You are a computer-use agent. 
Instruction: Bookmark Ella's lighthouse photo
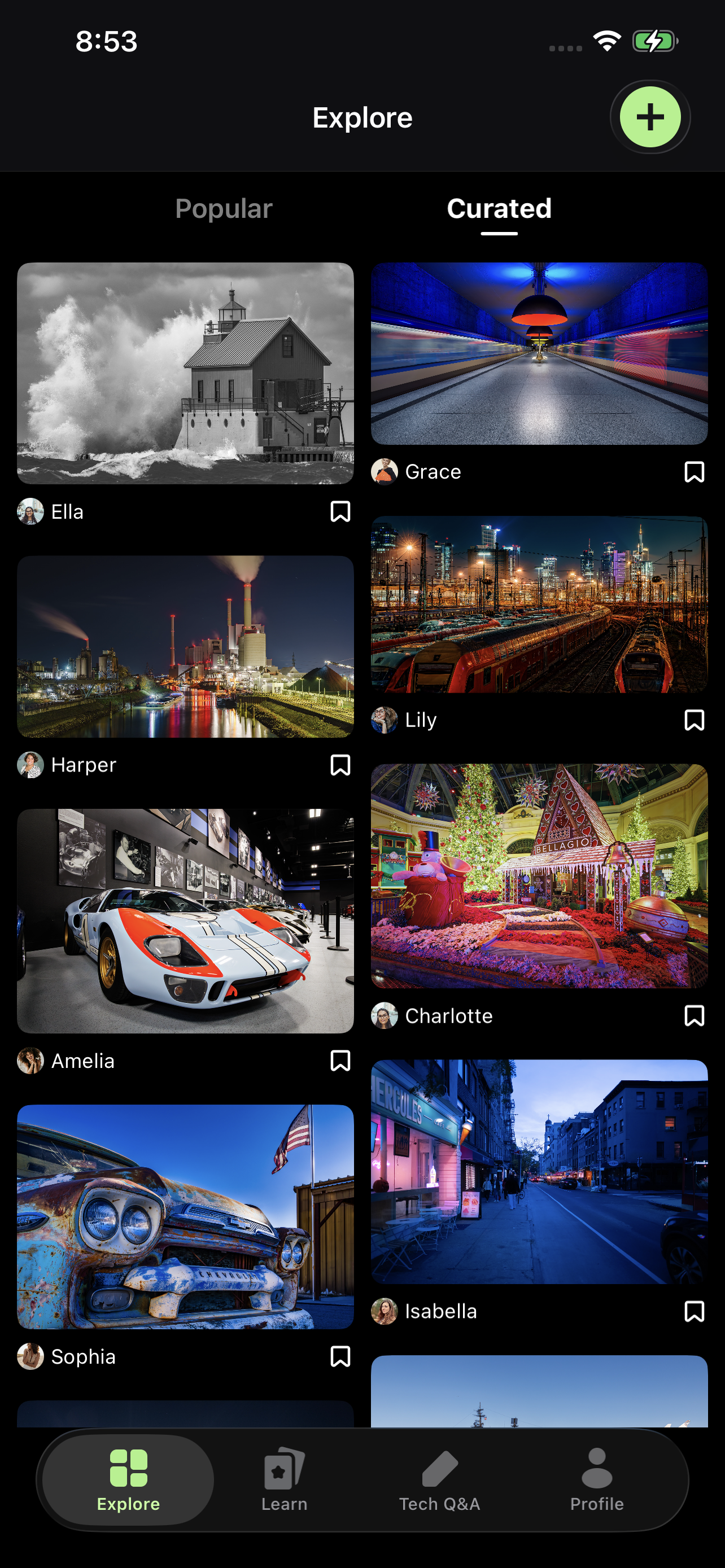pyautogui.click(x=341, y=511)
